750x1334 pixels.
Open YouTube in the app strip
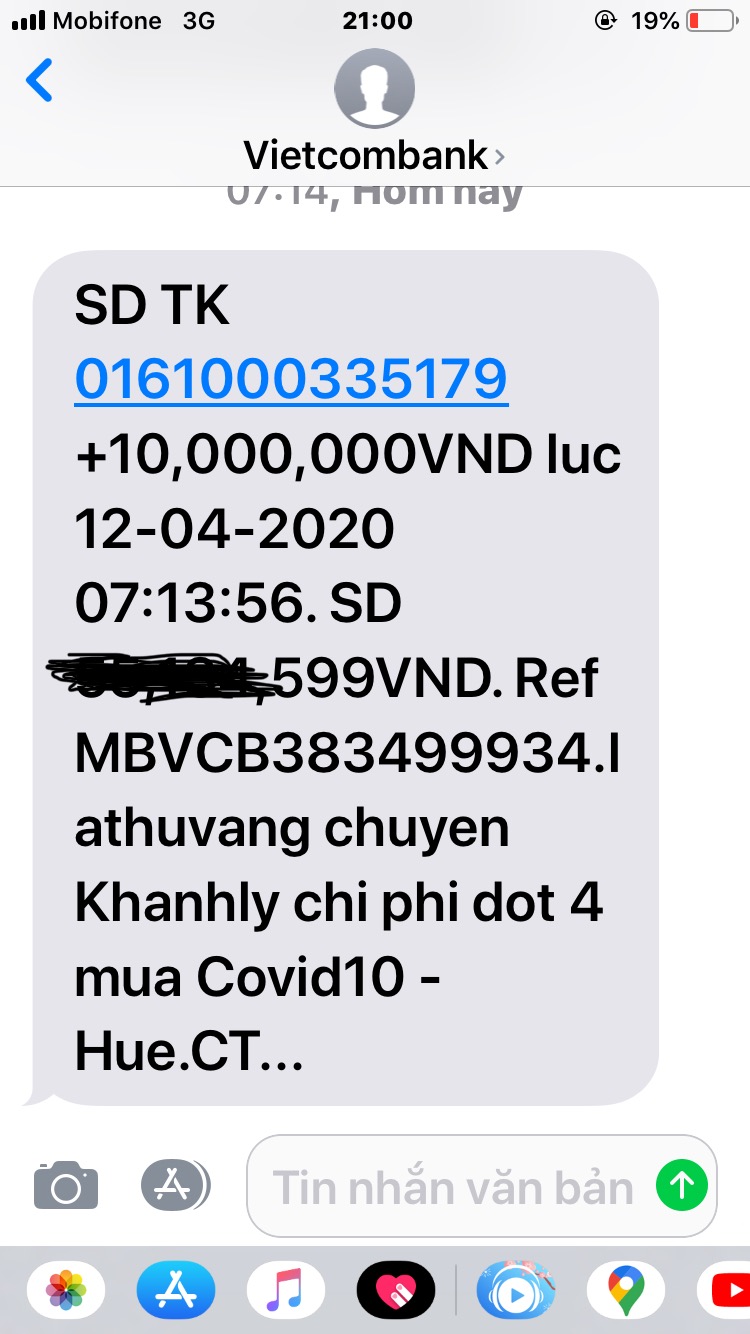(x=728, y=1290)
